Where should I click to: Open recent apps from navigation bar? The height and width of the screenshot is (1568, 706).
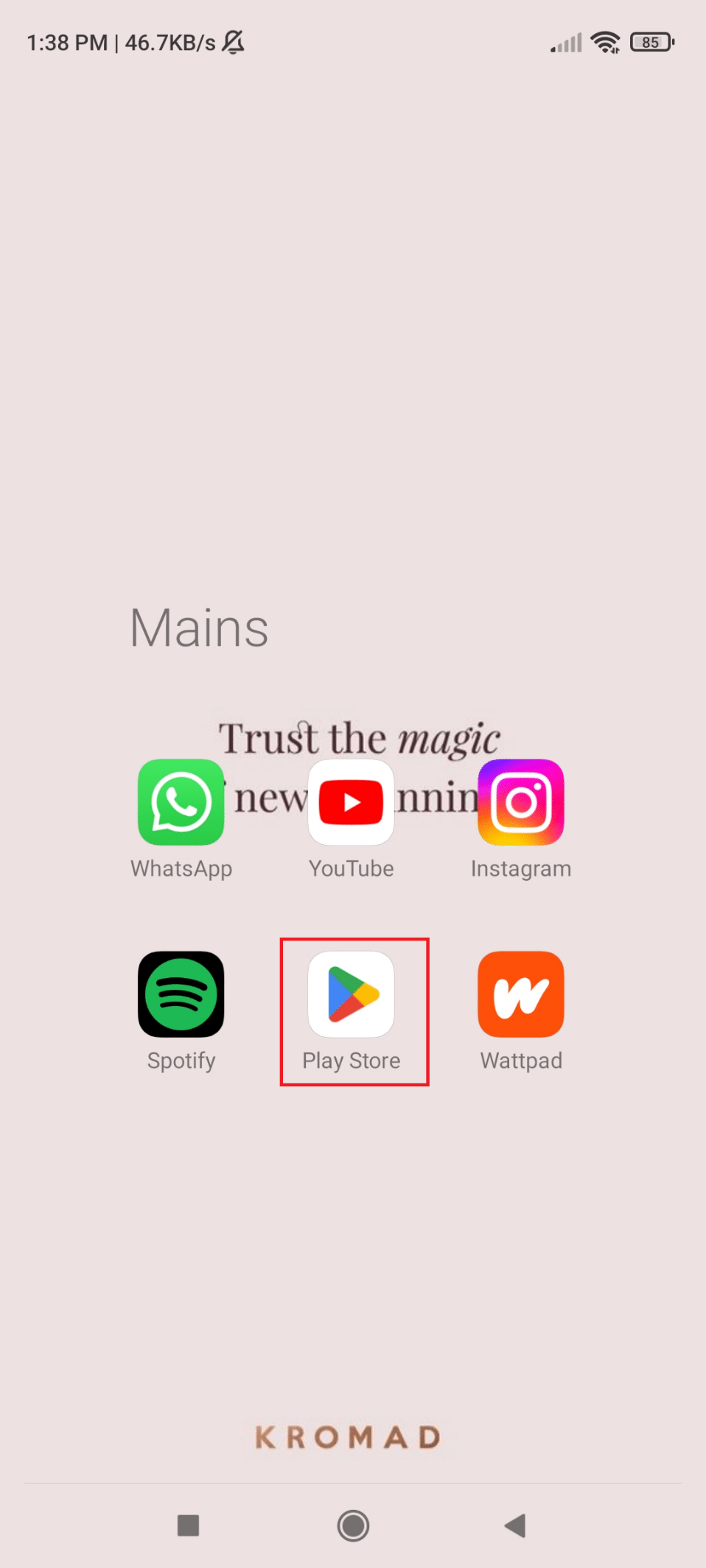coord(189,1525)
